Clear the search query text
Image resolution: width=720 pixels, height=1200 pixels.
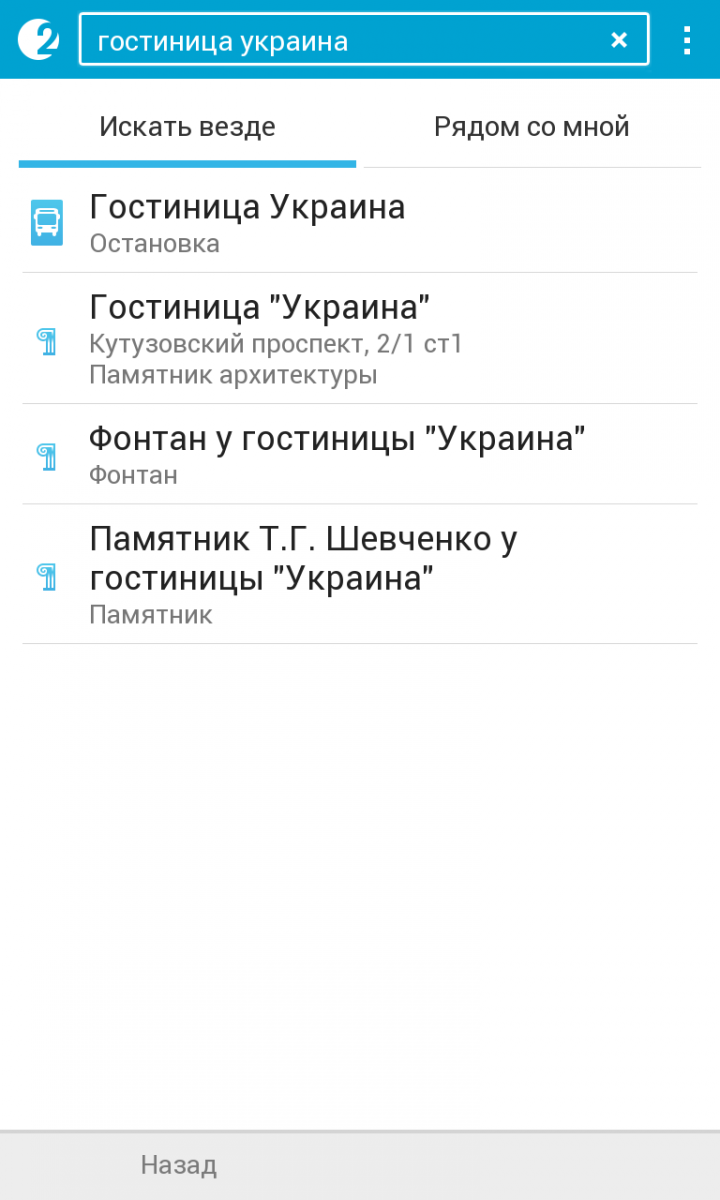619,40
